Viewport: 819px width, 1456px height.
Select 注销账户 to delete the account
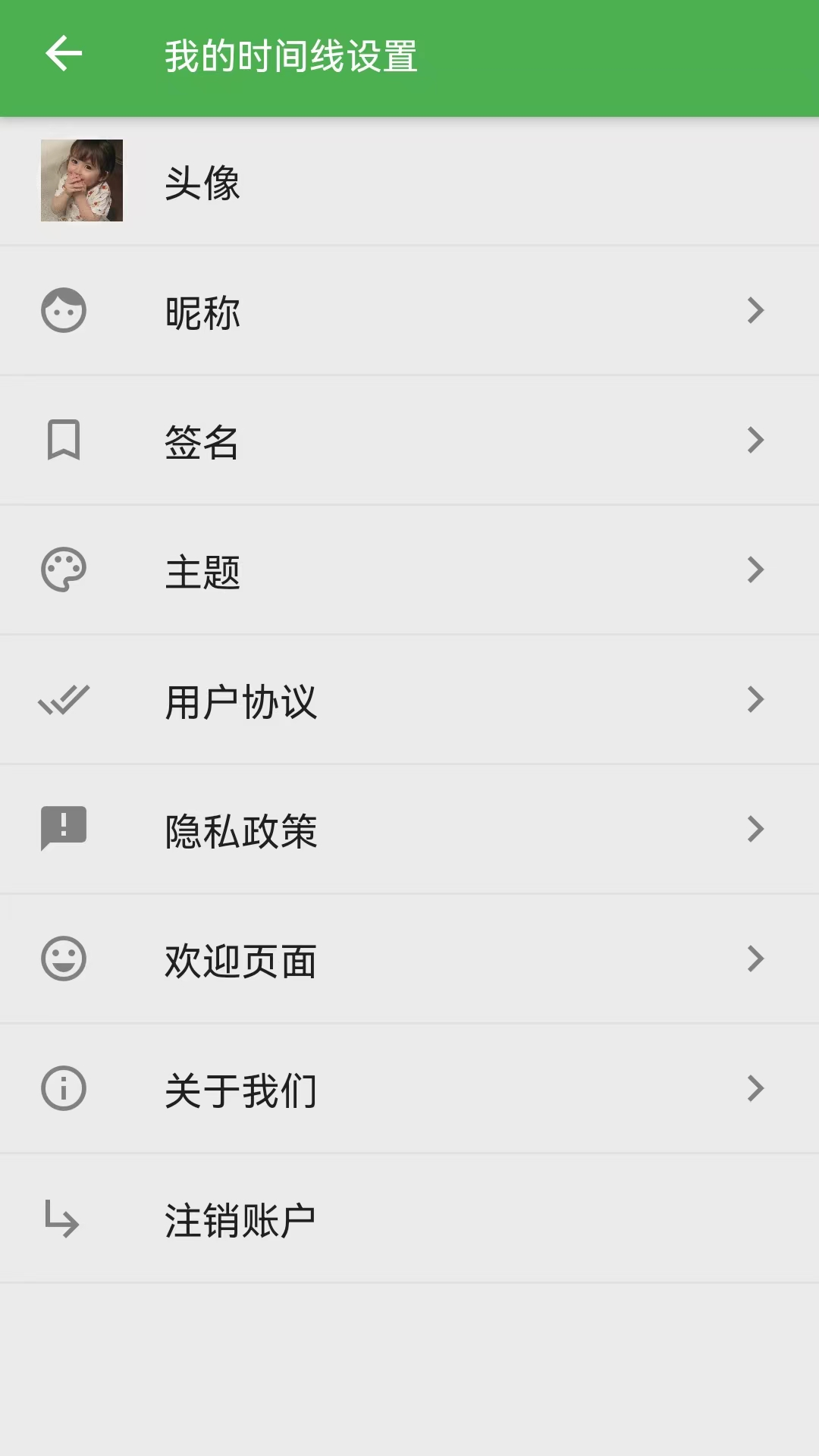(409, 1219)
